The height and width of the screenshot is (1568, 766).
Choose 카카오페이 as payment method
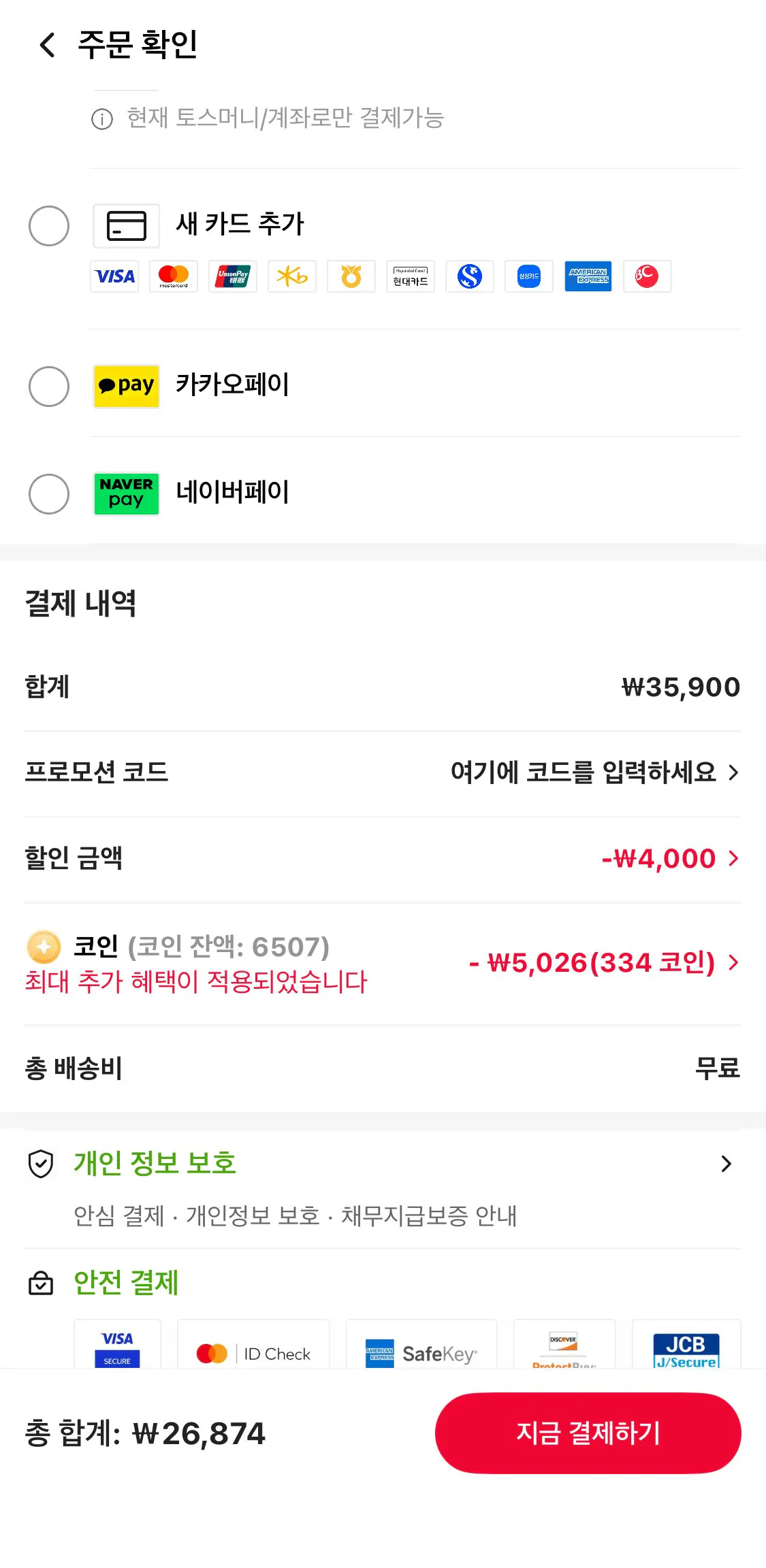(x=48, y=386)
